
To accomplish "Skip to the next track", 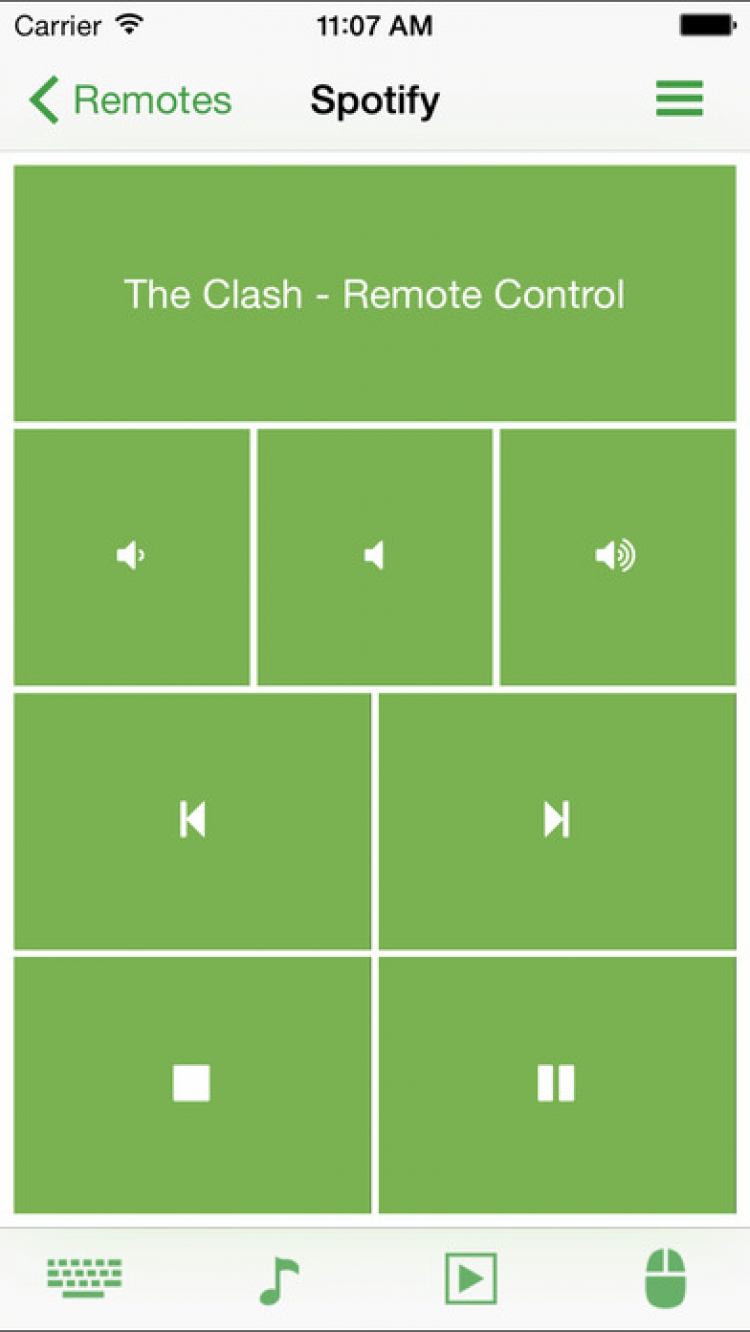I will (x=557, y=820).
